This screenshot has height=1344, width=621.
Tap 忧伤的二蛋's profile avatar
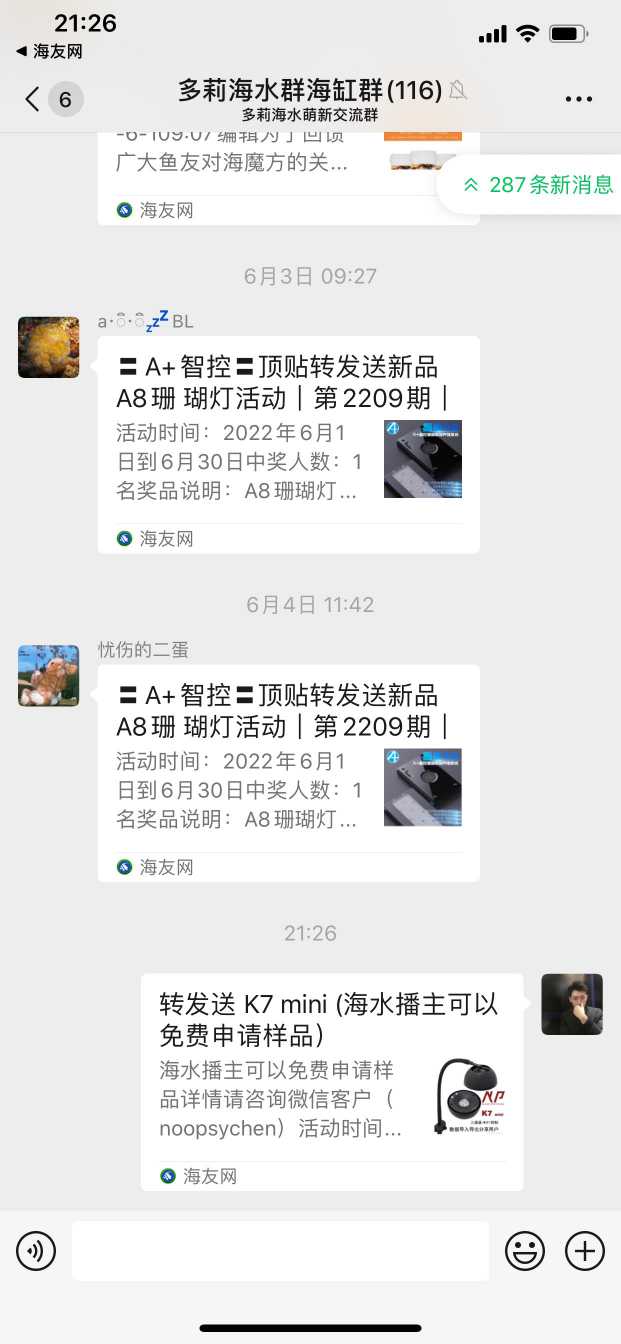point(48,676)
